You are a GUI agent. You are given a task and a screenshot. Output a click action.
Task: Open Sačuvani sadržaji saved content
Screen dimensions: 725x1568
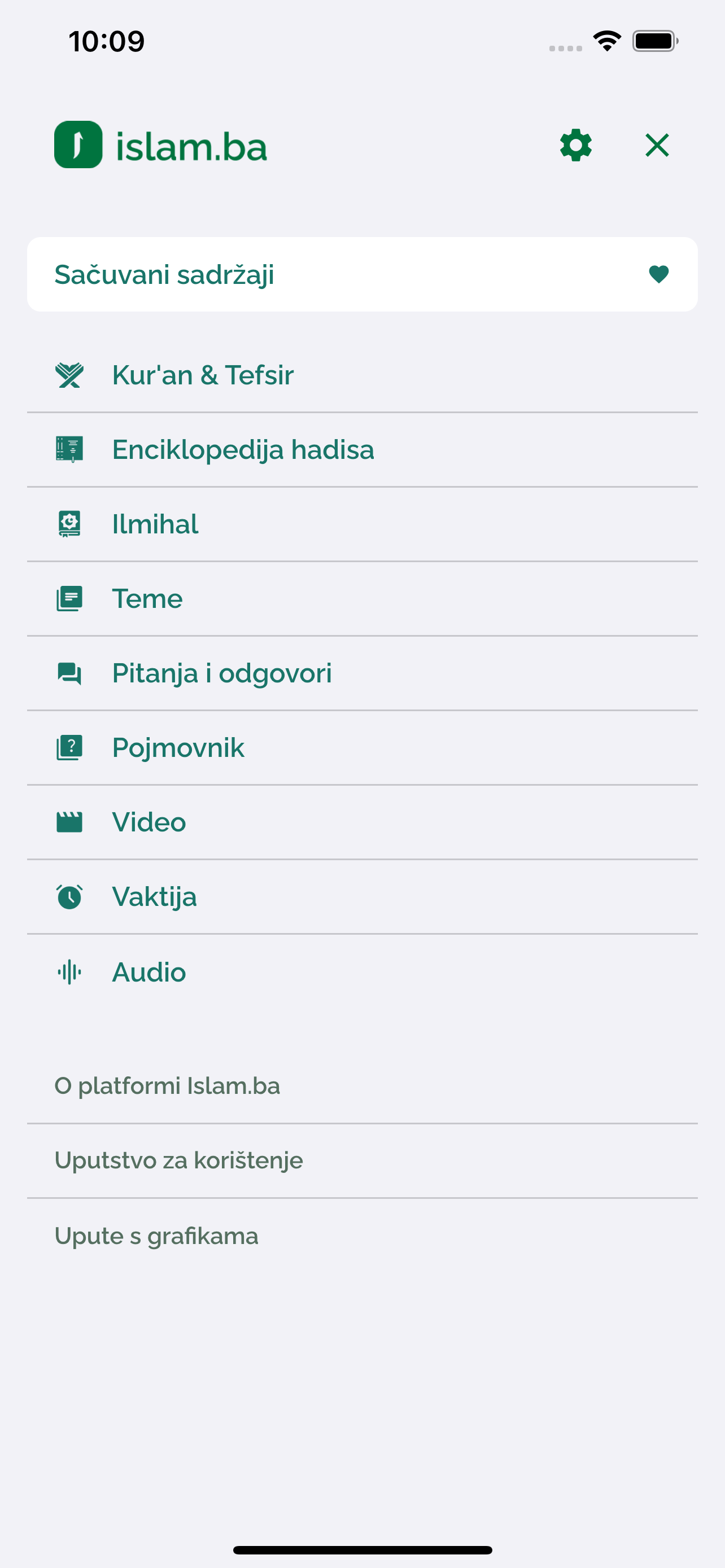pos(362,274)
